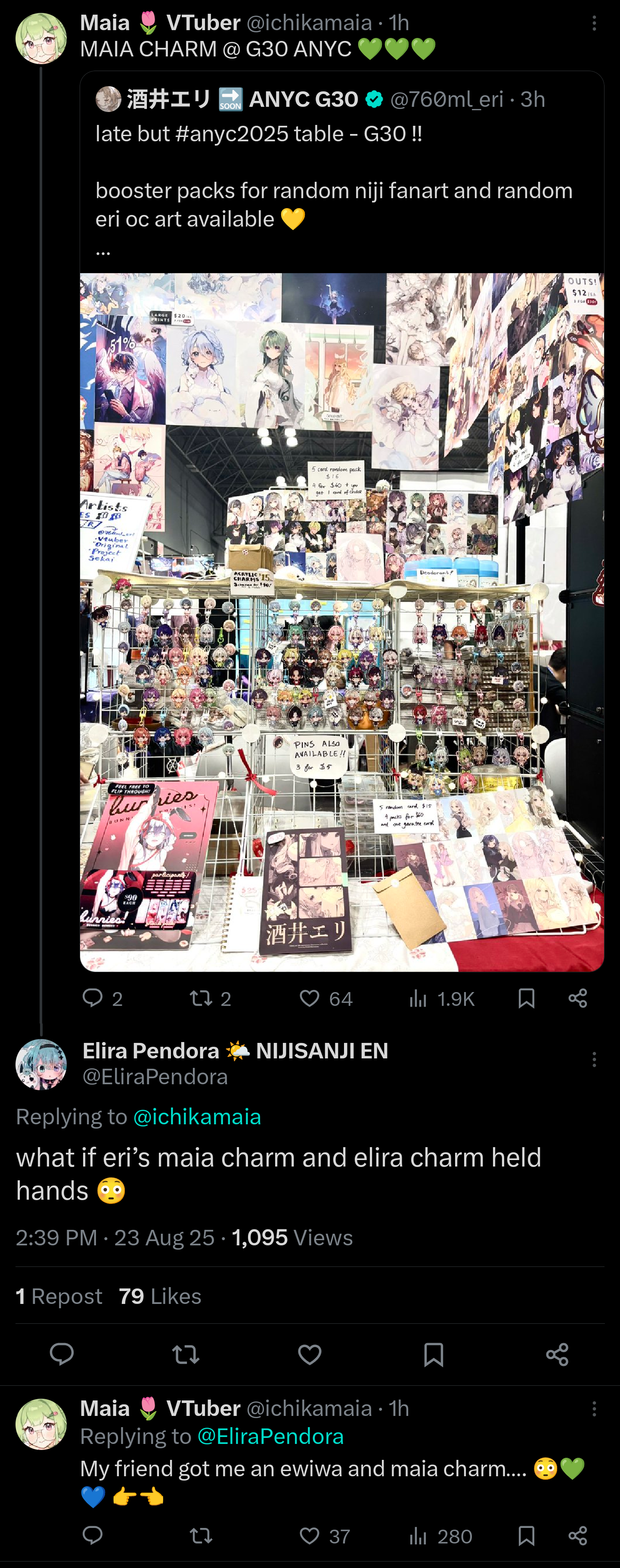Like Maia's post with 64 likes
Viewport: 620px width, 1568px height.
point(310,998)
